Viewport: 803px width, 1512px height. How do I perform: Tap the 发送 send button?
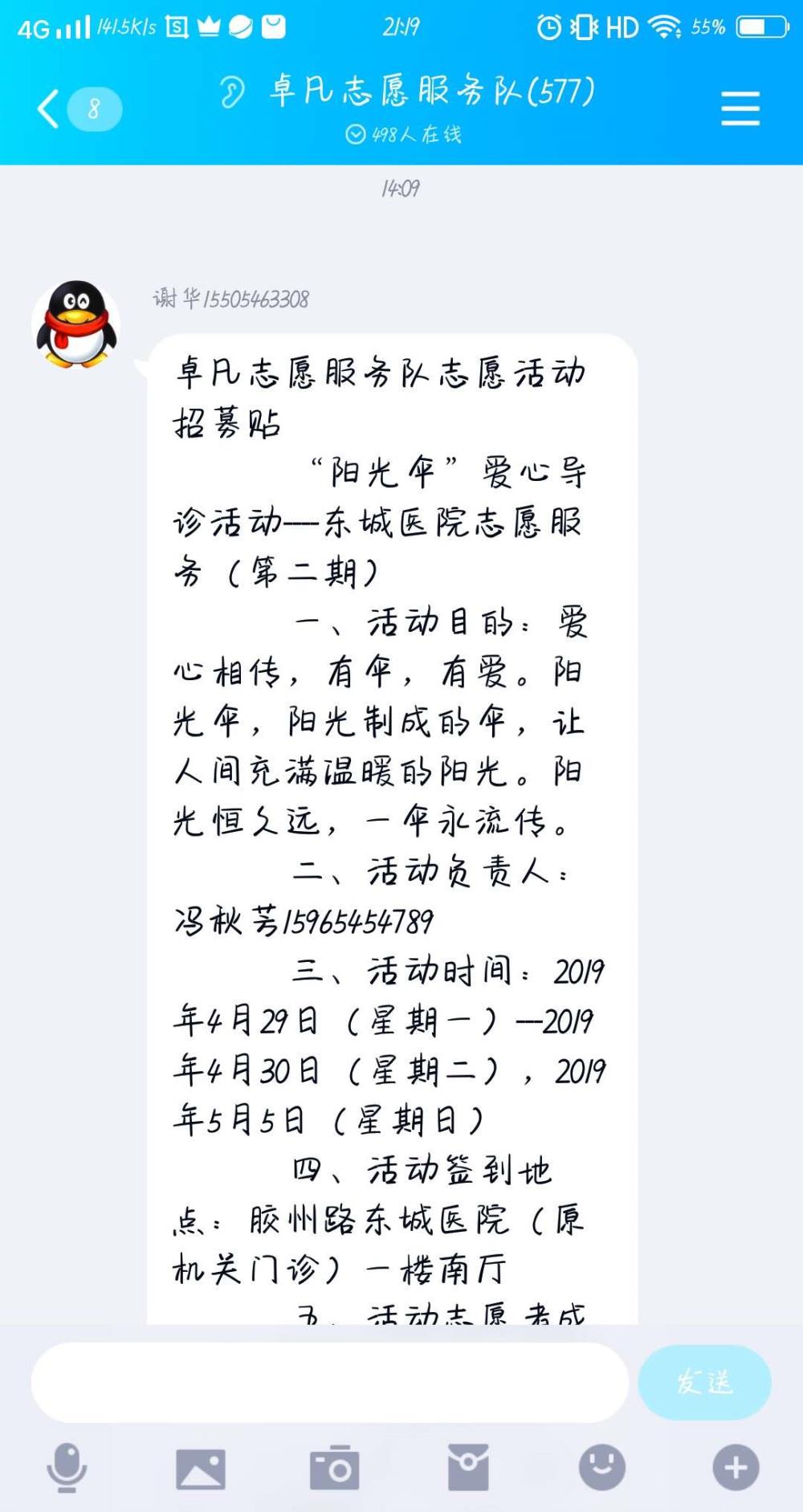point(704,1382)
